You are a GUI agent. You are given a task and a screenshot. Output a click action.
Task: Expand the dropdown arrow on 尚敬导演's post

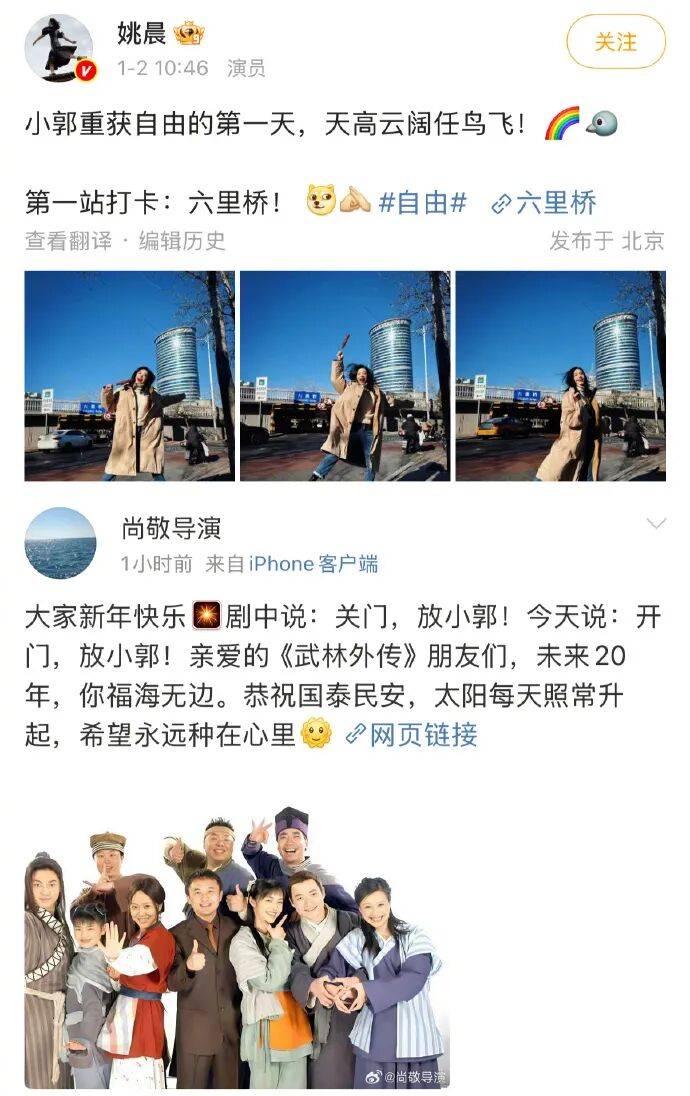656,524
